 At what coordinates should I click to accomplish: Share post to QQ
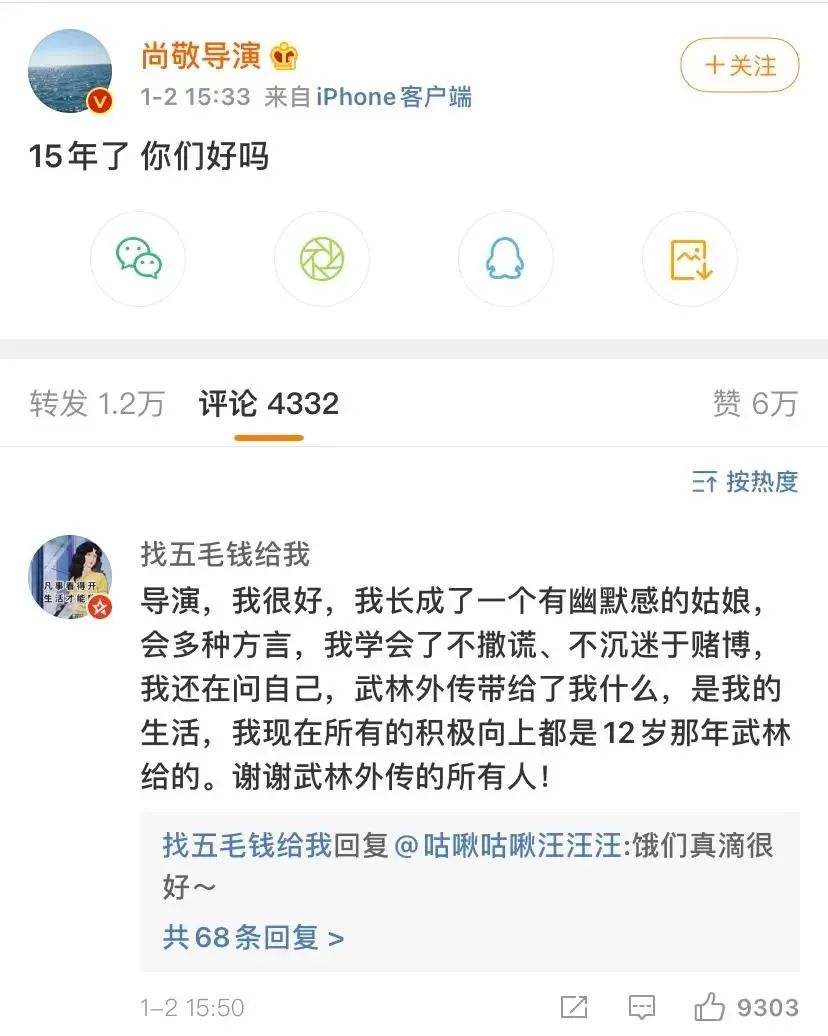505,259
